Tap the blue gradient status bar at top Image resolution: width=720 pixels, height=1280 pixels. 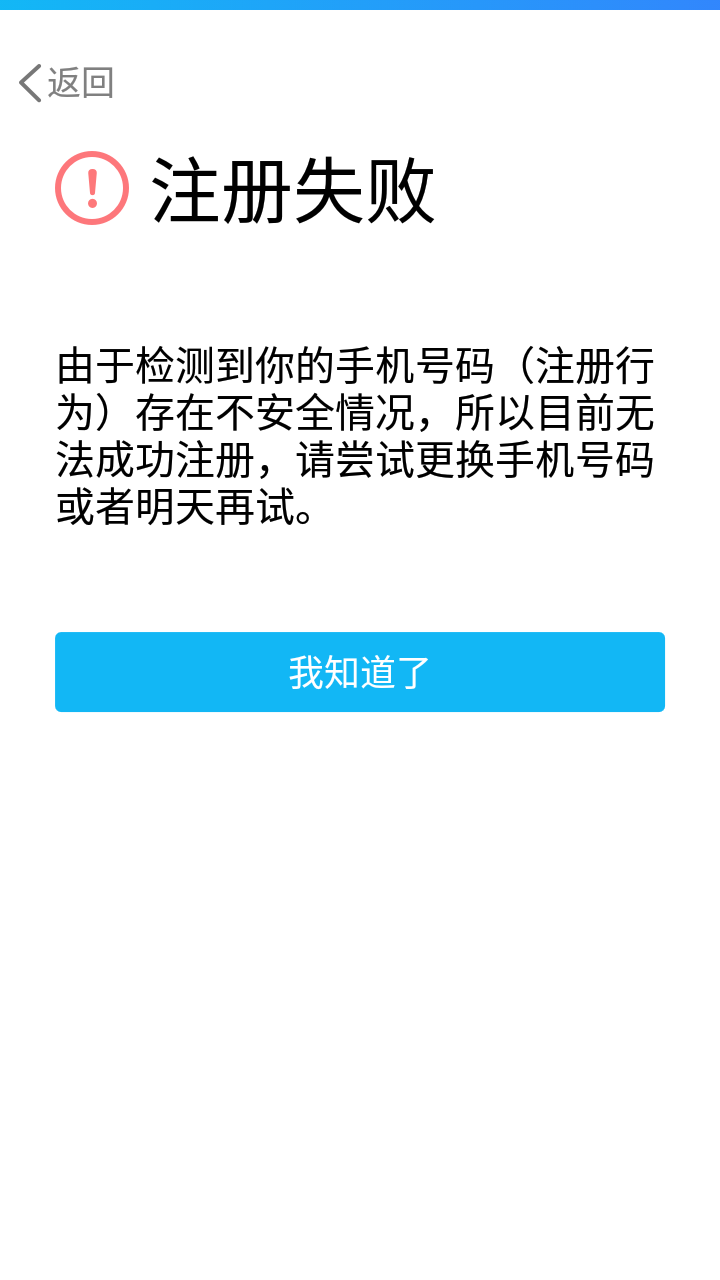[360, 8]
